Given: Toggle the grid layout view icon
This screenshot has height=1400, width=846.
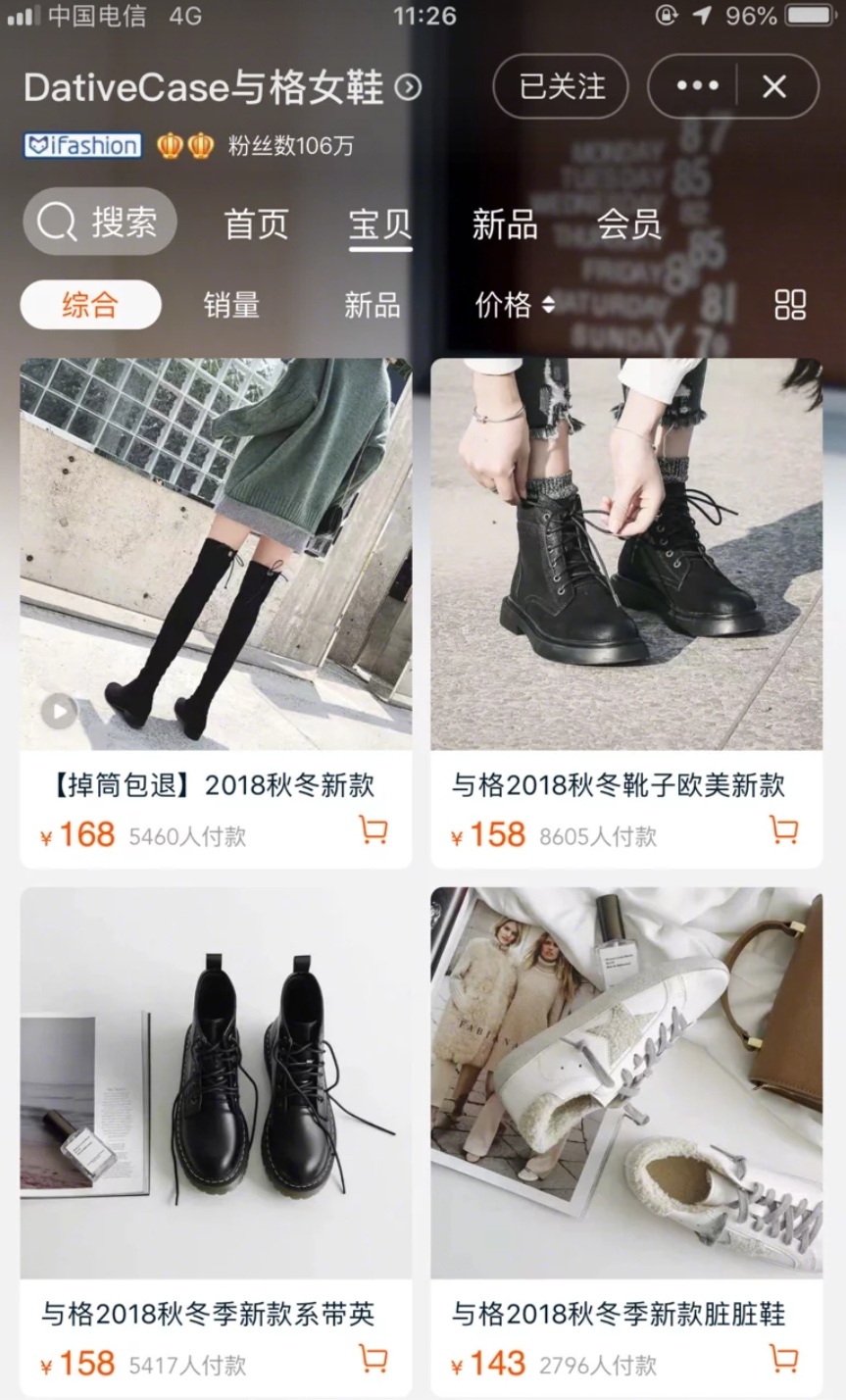Looking at the screenshot, I should coord(789,305).
